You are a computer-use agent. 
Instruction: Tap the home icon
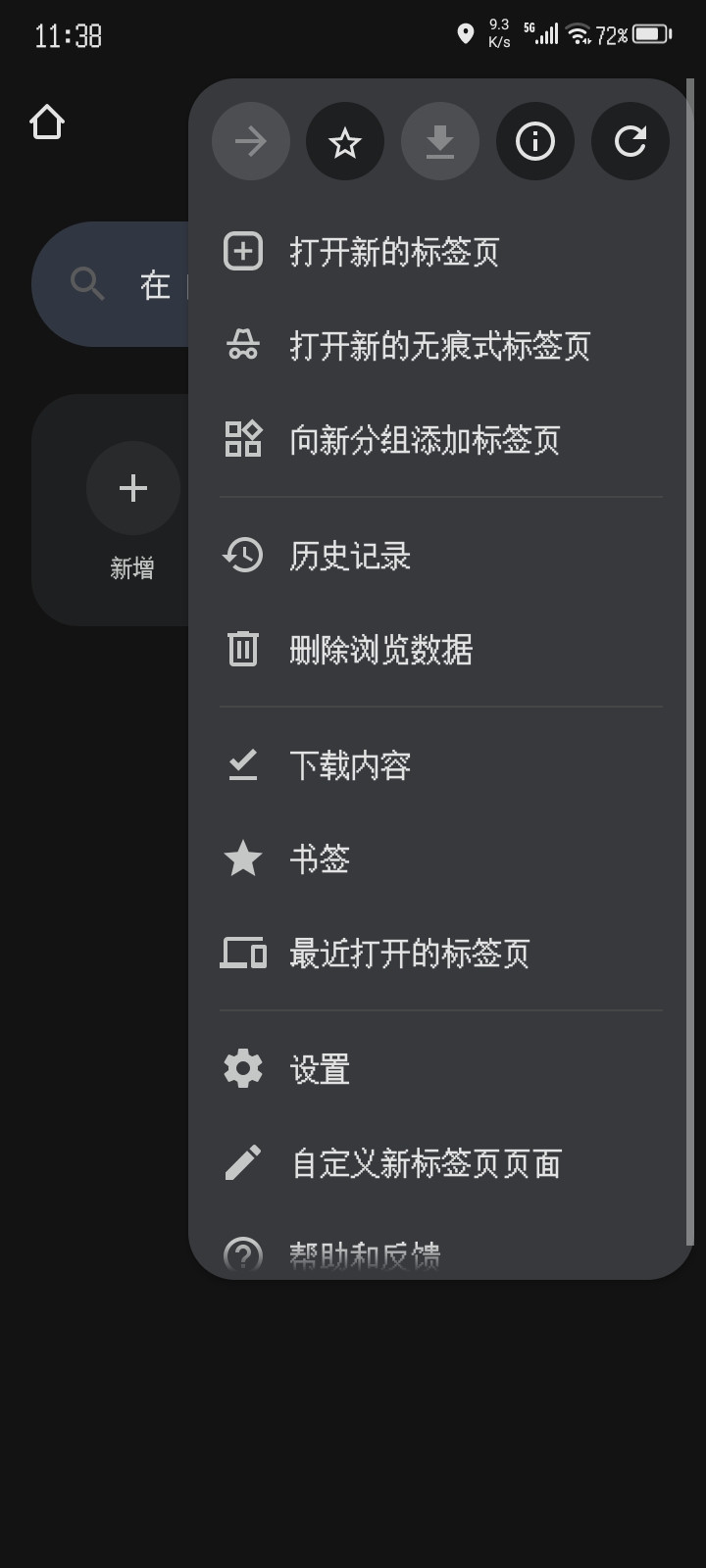[x=47, y=123]
